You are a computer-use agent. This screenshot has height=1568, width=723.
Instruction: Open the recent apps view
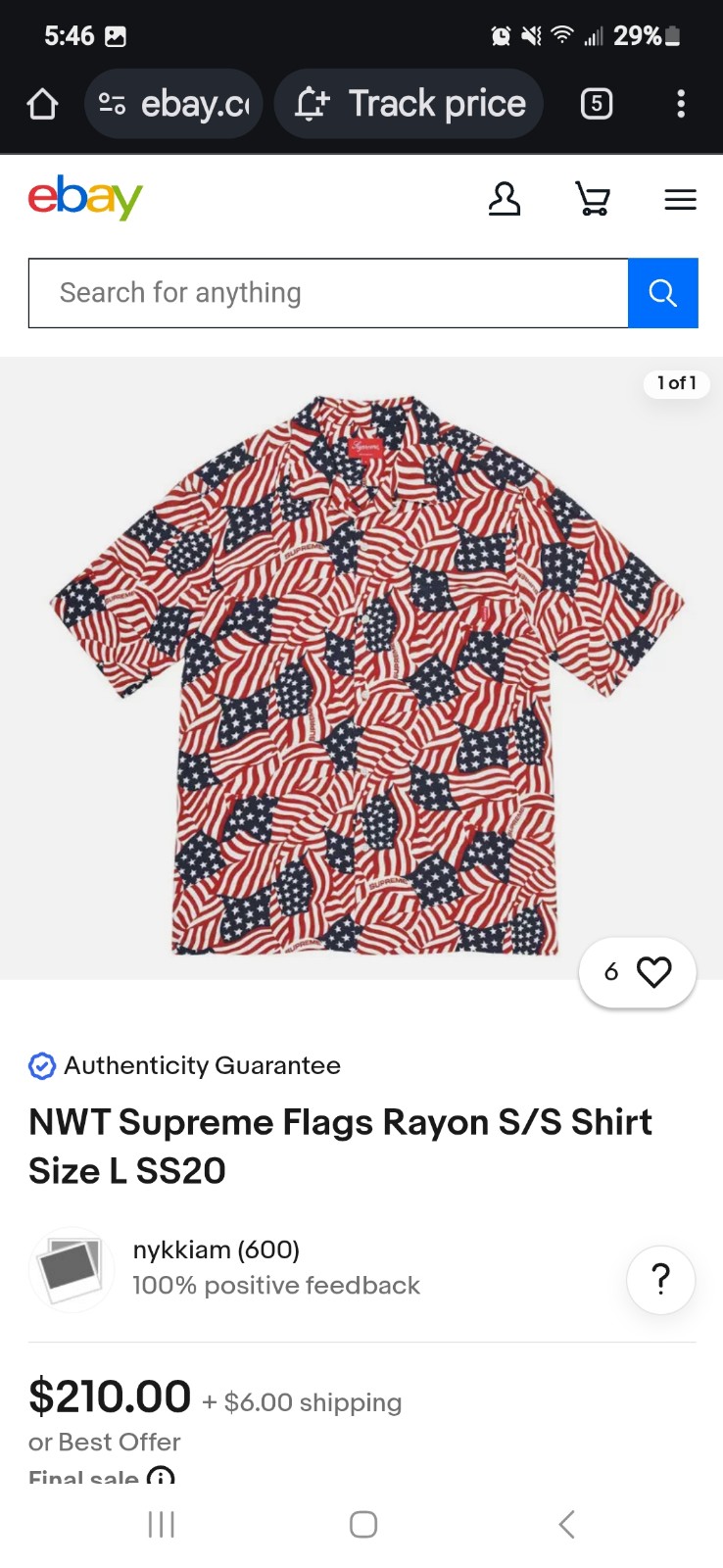tap(162, 1524)
